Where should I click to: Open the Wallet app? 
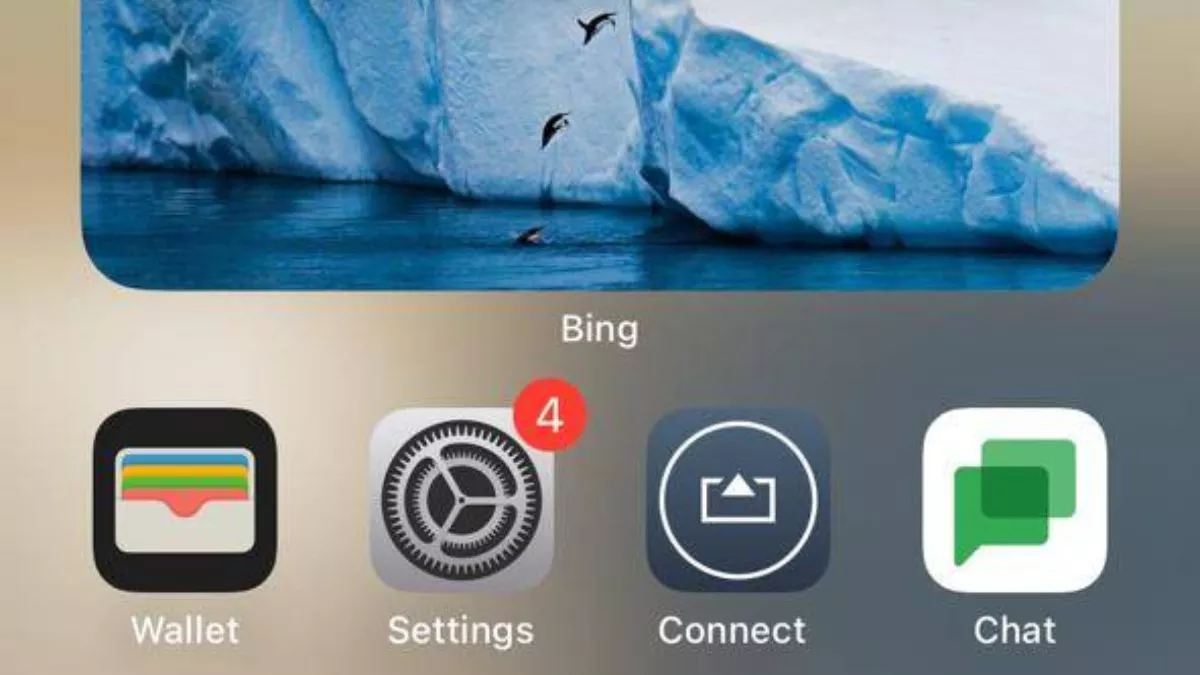(184, 499)
